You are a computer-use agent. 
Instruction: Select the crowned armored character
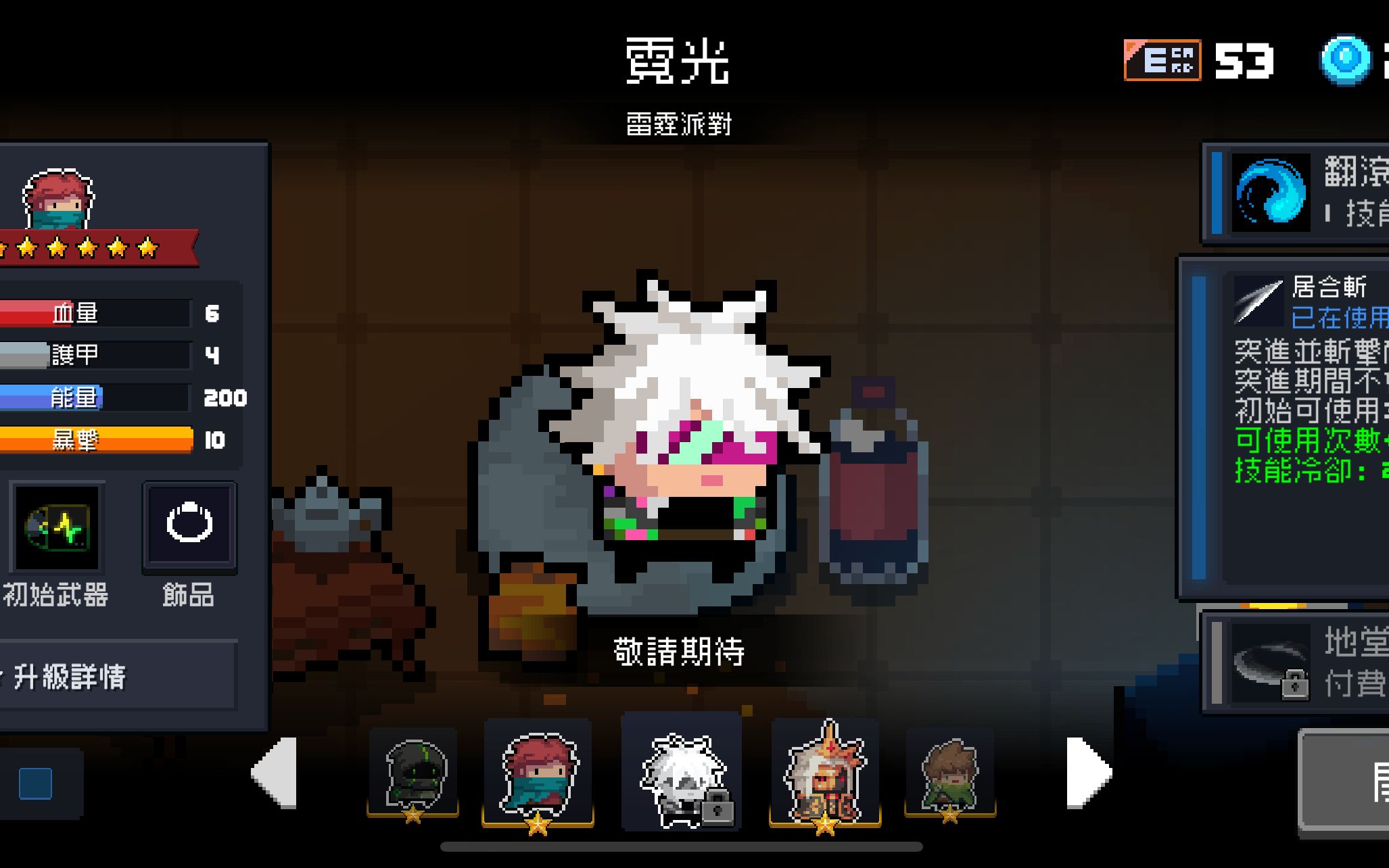click(825, 774)
